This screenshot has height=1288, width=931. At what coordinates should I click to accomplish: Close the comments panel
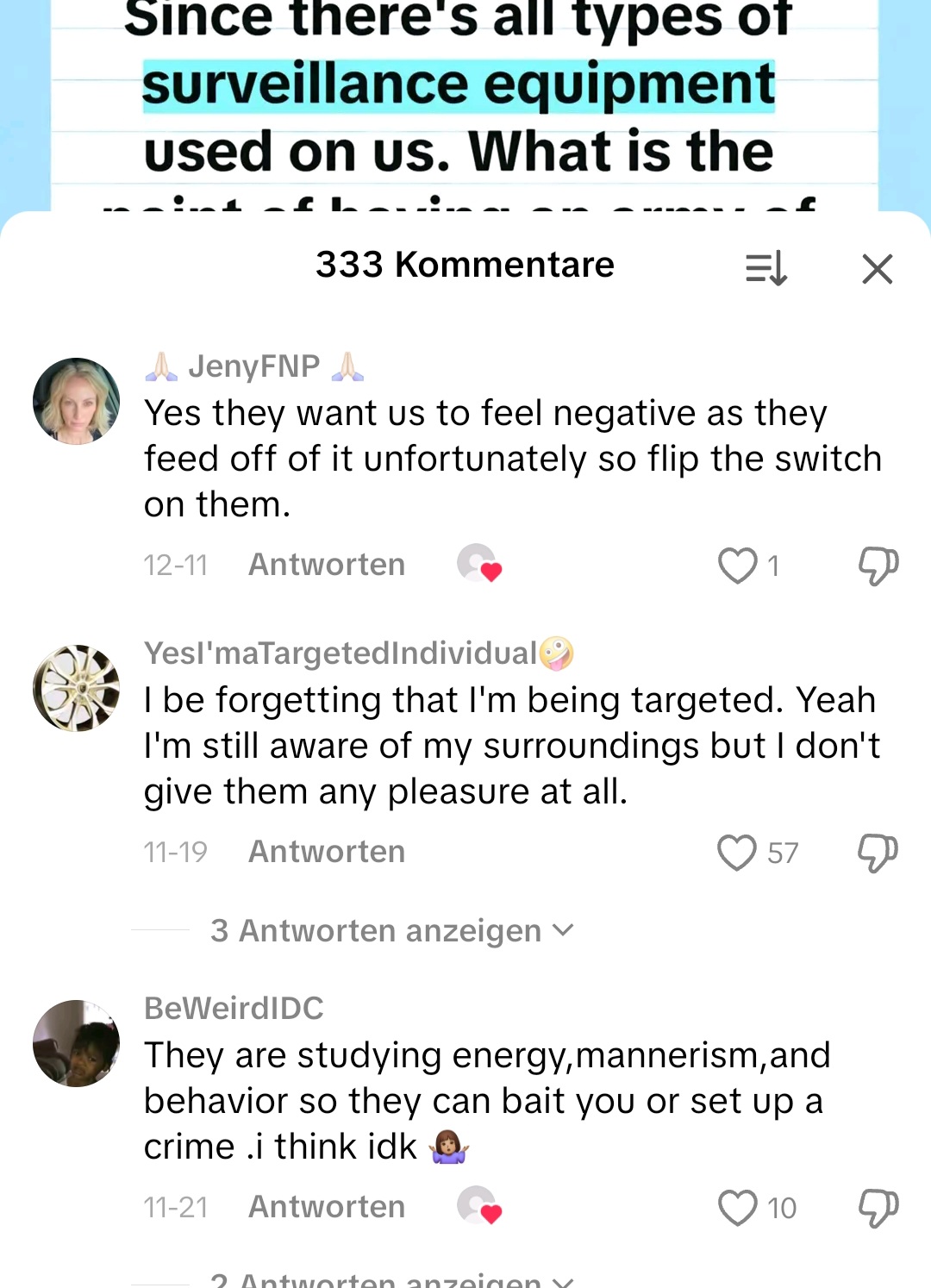(x=877, y=269)
